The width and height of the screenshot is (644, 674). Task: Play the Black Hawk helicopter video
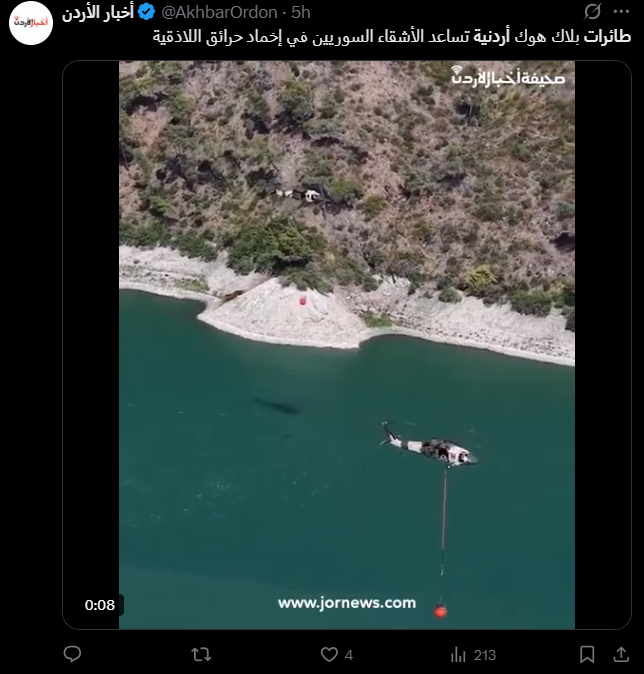[347, 345]
